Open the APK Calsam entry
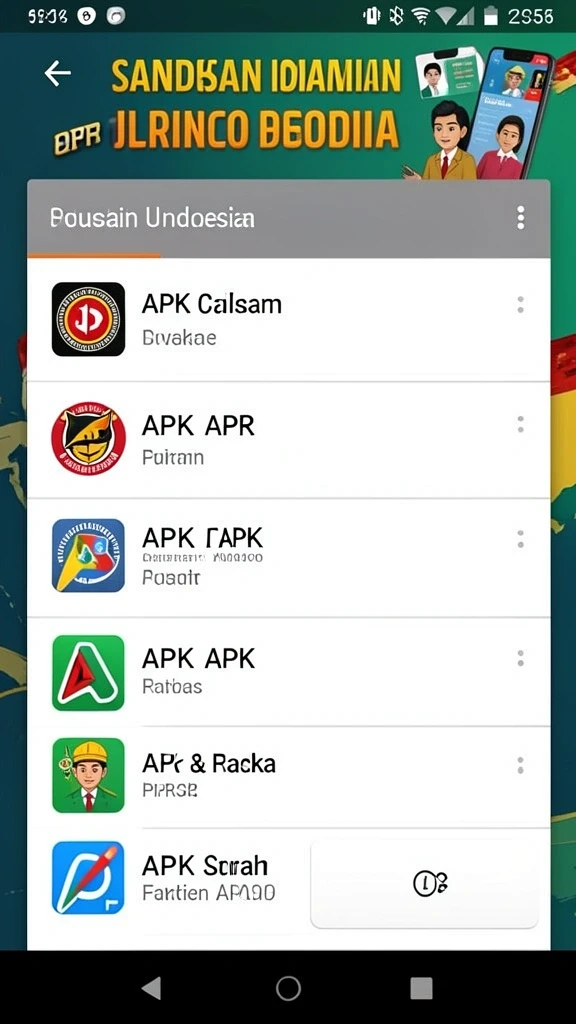 tap(289, 319)
